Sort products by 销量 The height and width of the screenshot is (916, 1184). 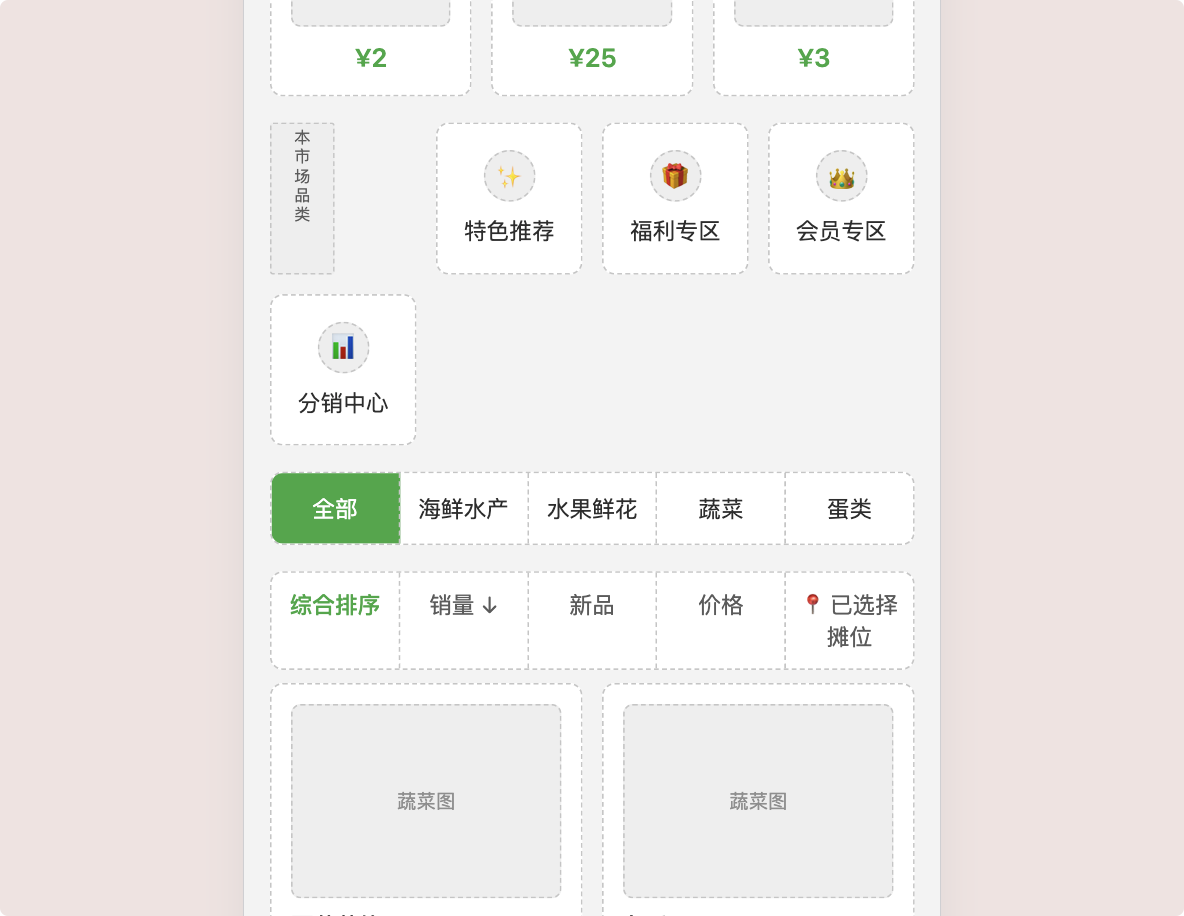pyautogui.click(x=464, y=606)
